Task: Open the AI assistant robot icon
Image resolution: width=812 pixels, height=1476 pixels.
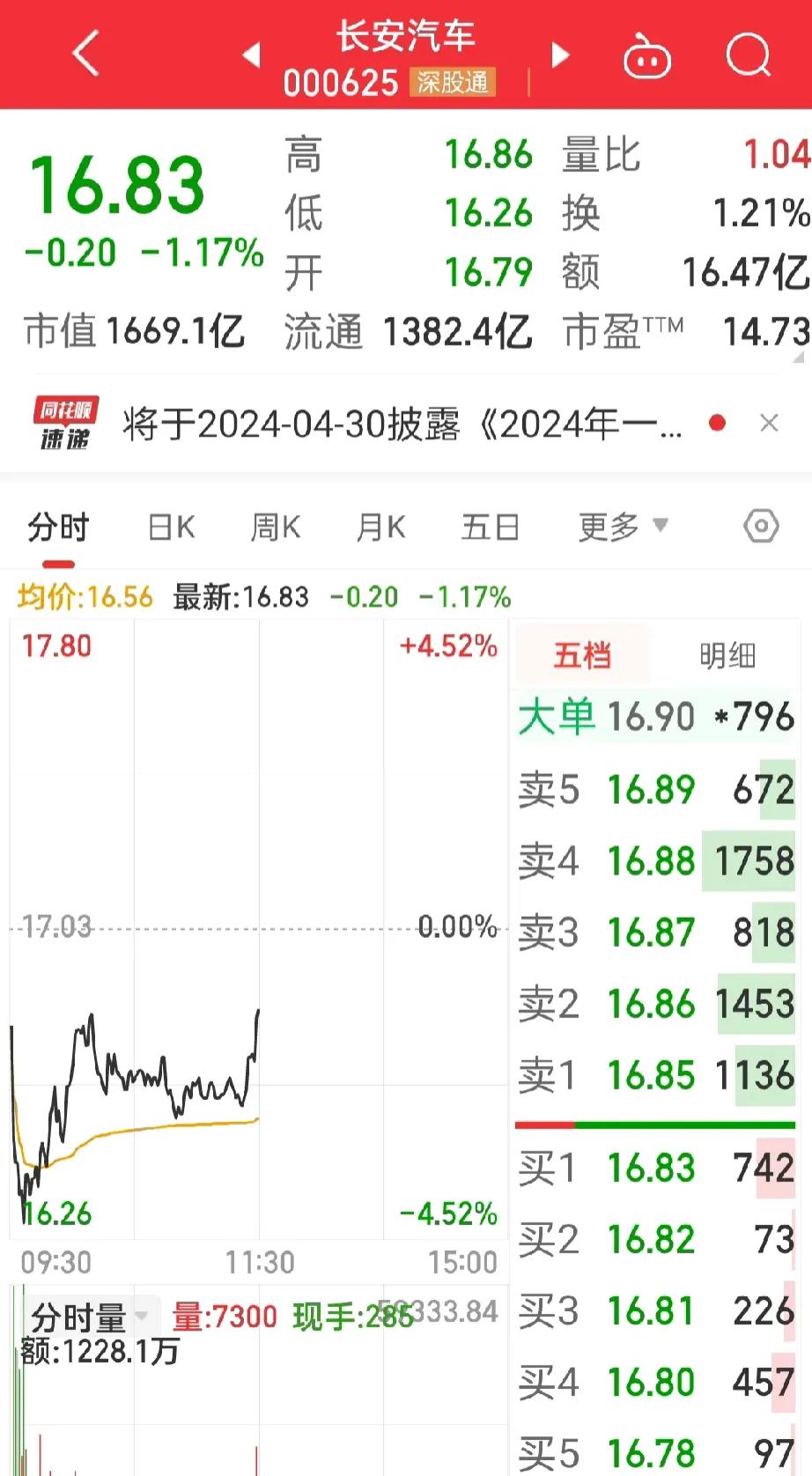Action: pos(646,58)
